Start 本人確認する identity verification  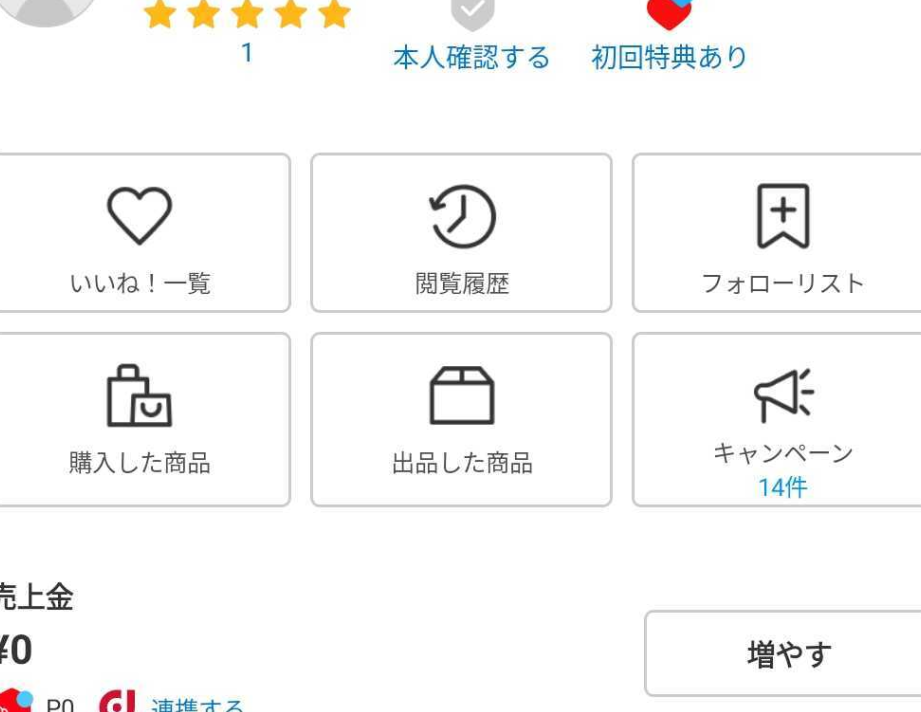[471, 57]
